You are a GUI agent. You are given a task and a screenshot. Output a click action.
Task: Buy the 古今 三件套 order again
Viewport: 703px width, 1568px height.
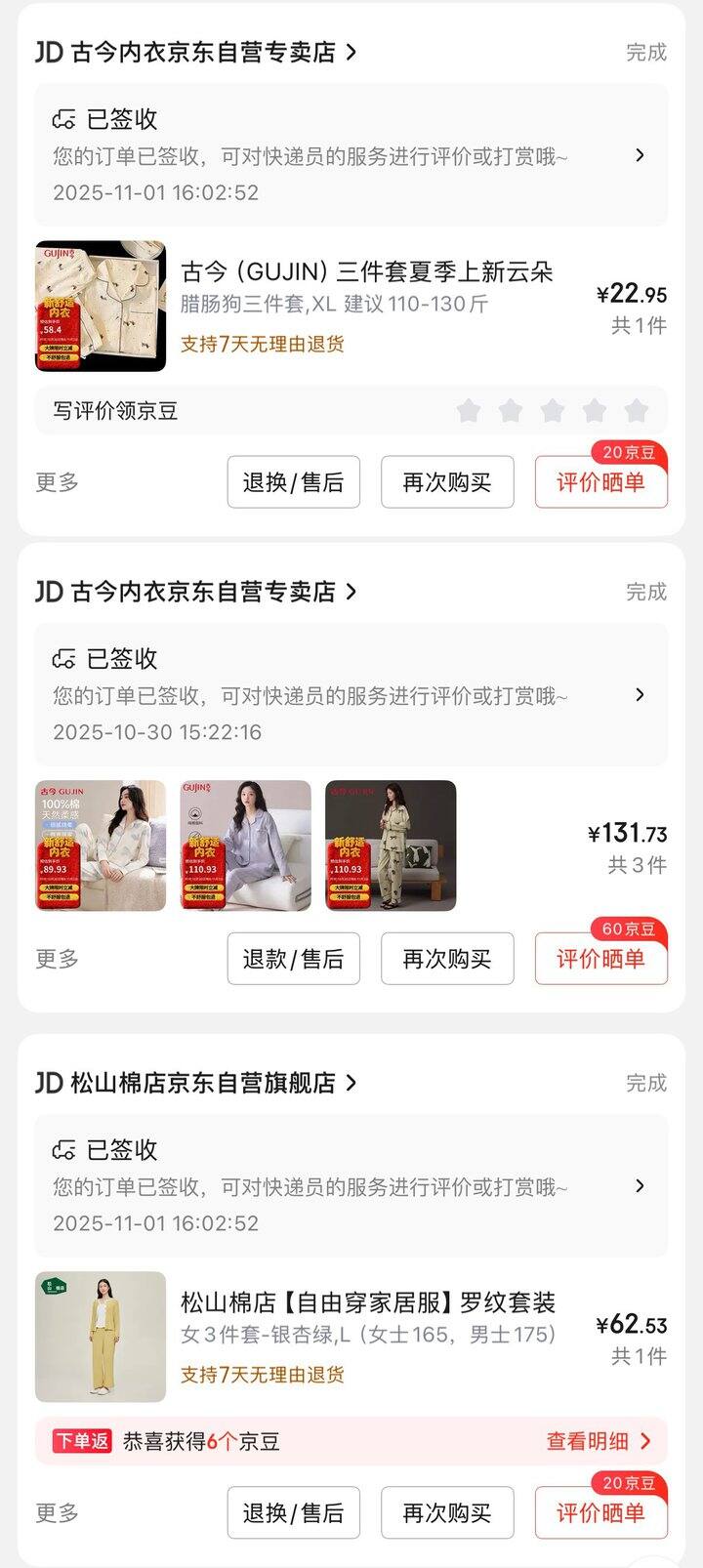[x=446, y=482]
